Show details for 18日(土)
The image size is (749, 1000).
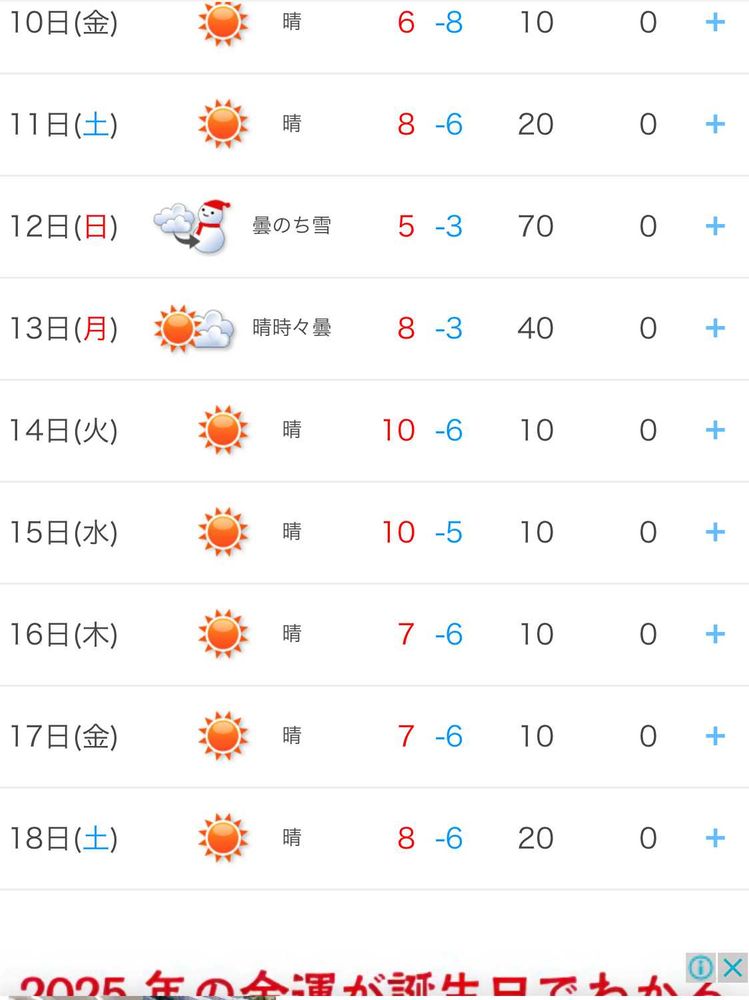714,838
